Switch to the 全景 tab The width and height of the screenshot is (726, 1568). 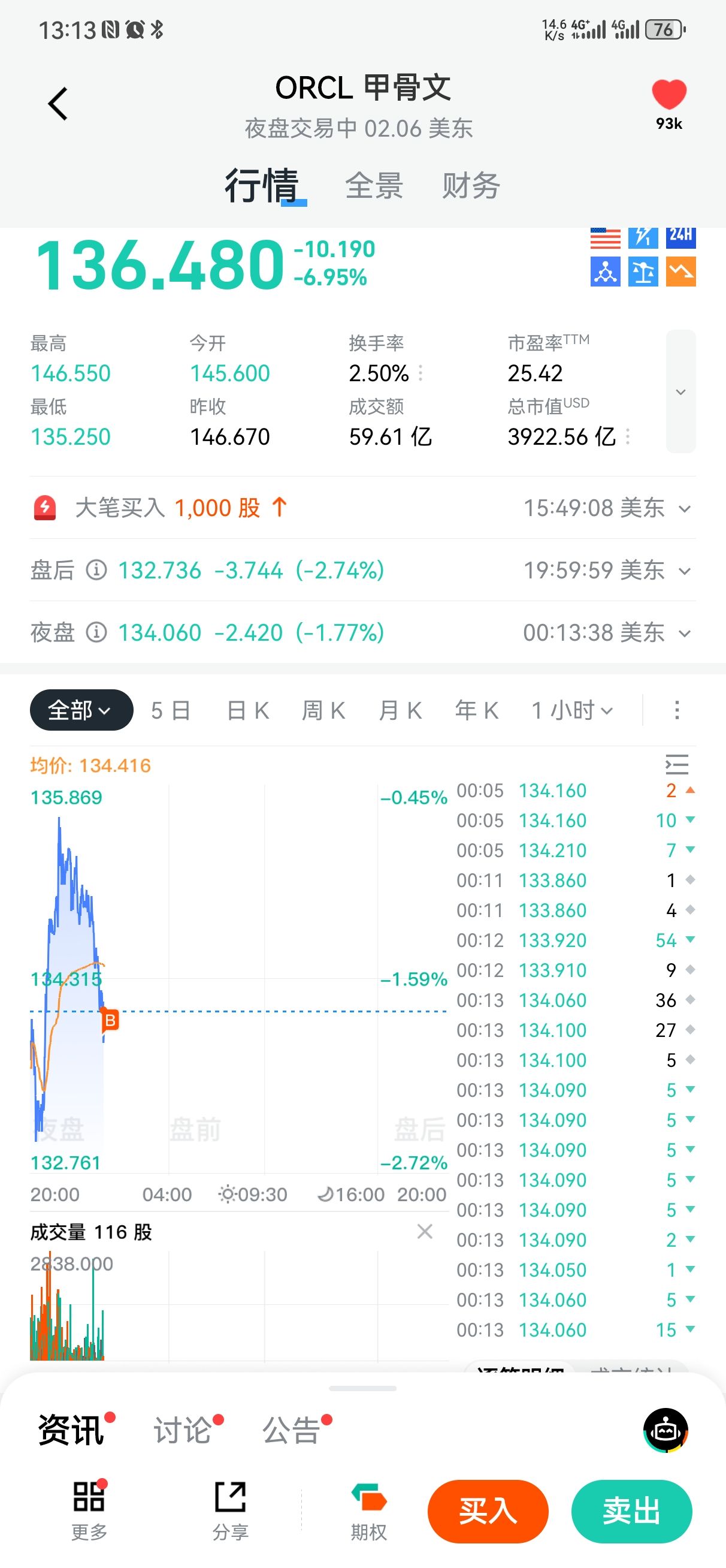click(x=374, y=186)
